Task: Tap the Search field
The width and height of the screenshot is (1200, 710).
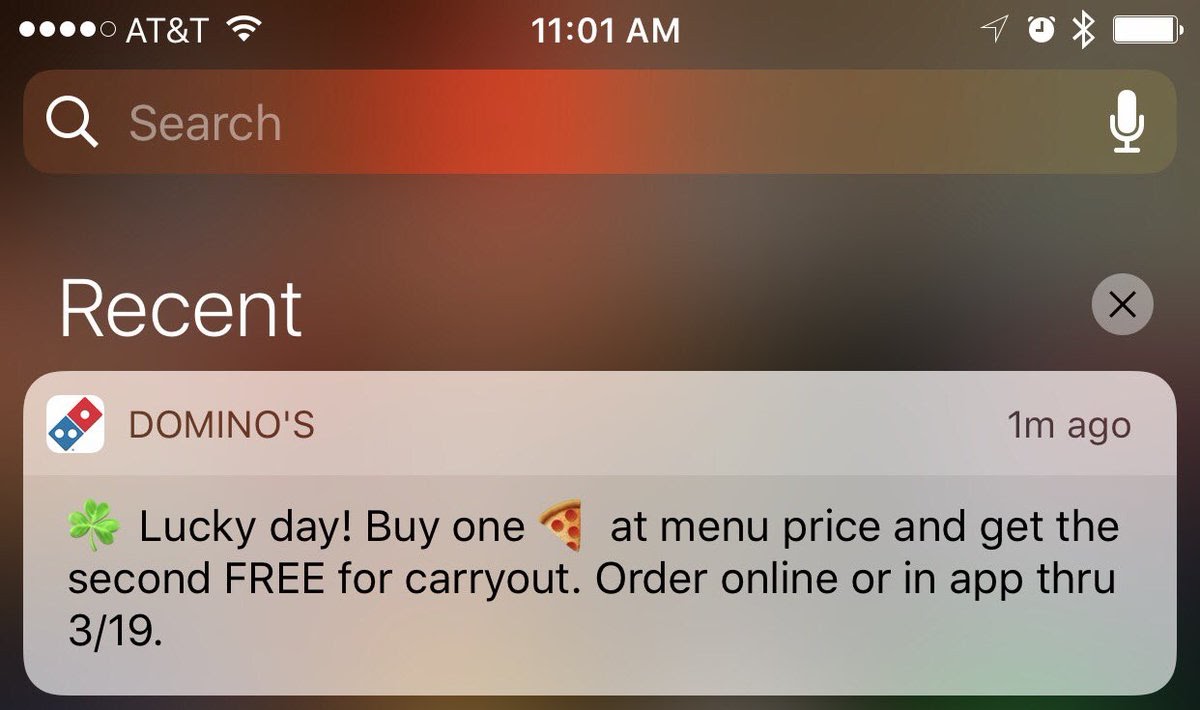Action: 560,123
